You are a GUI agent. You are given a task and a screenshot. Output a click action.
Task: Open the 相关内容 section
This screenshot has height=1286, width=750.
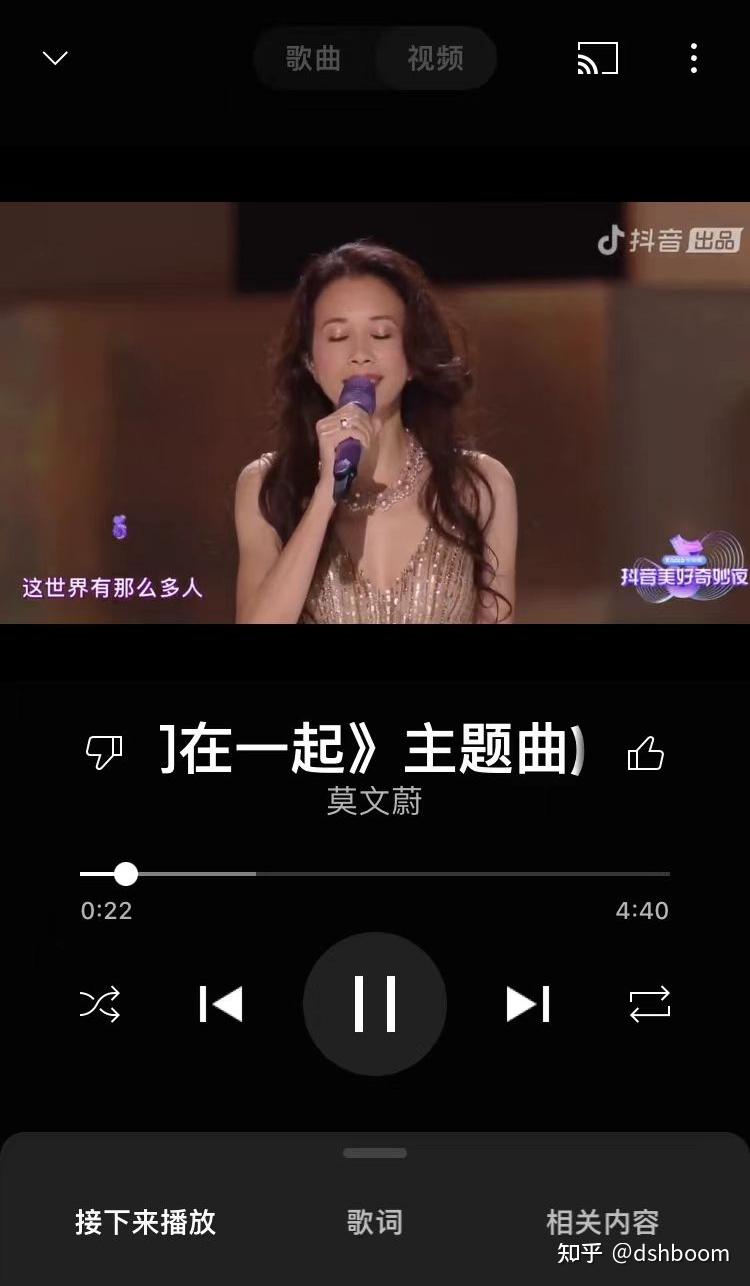tap(601, 1222)
